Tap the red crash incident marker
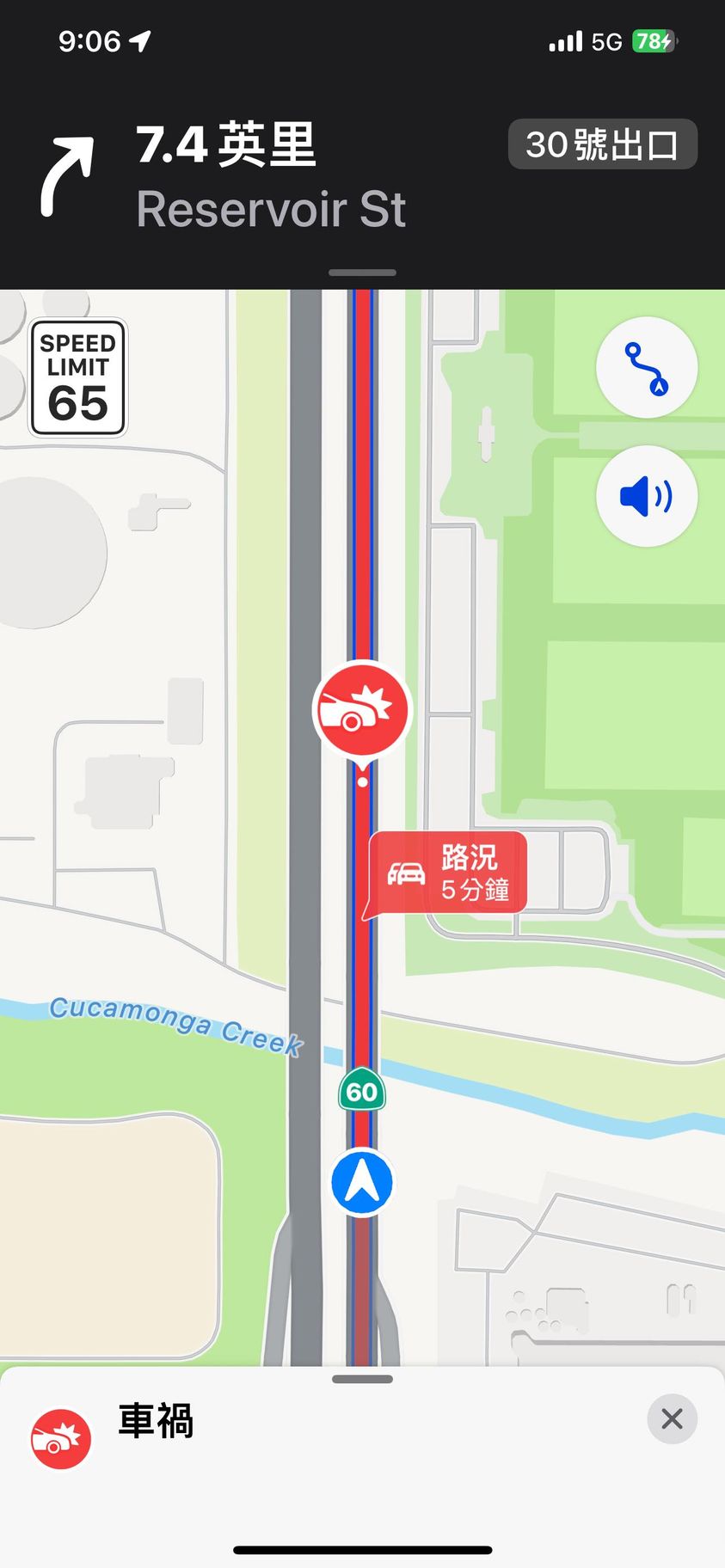Image resolution: width=725 pixels, height=1568 pixels. (362, 709)
